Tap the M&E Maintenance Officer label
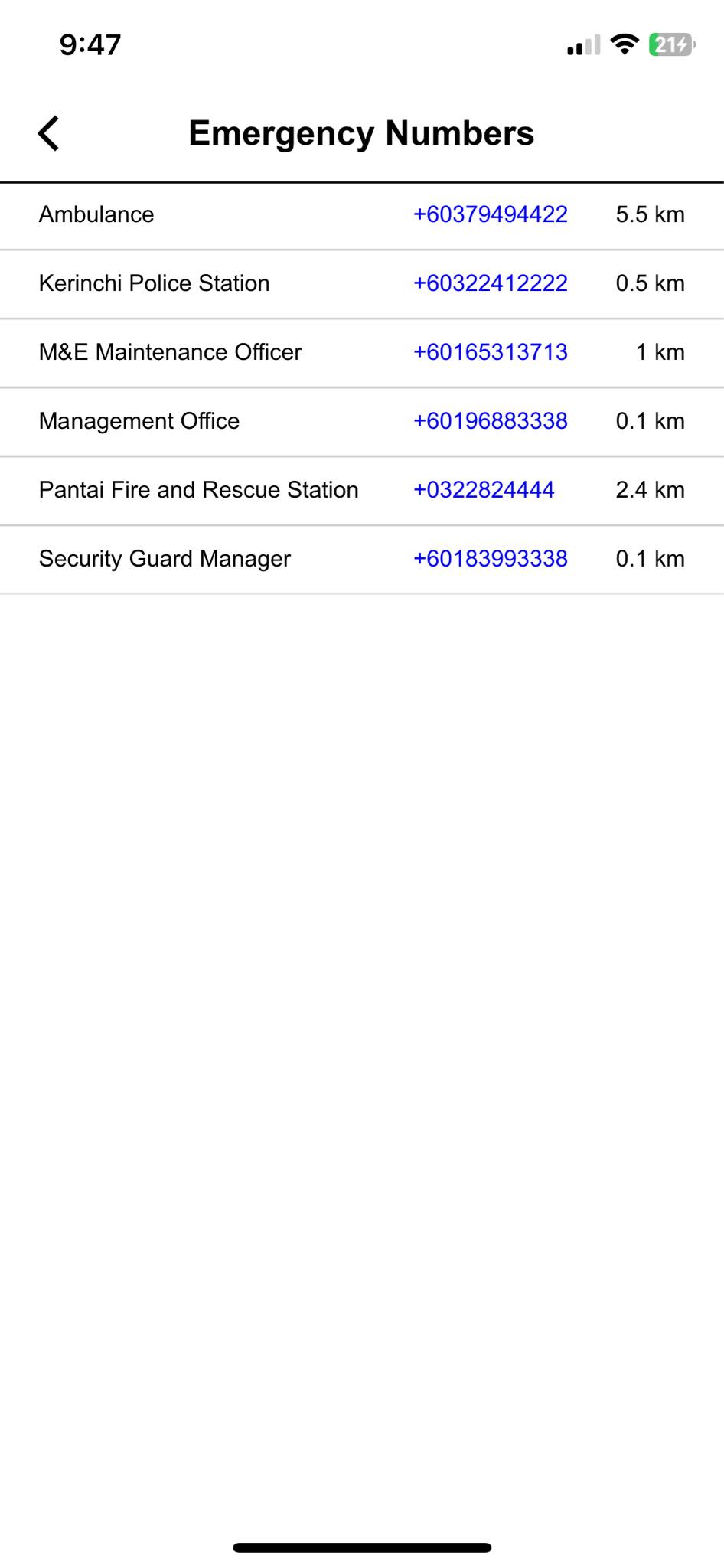The width and height of the screenshot is (724, 1568). tap(170, 352)
